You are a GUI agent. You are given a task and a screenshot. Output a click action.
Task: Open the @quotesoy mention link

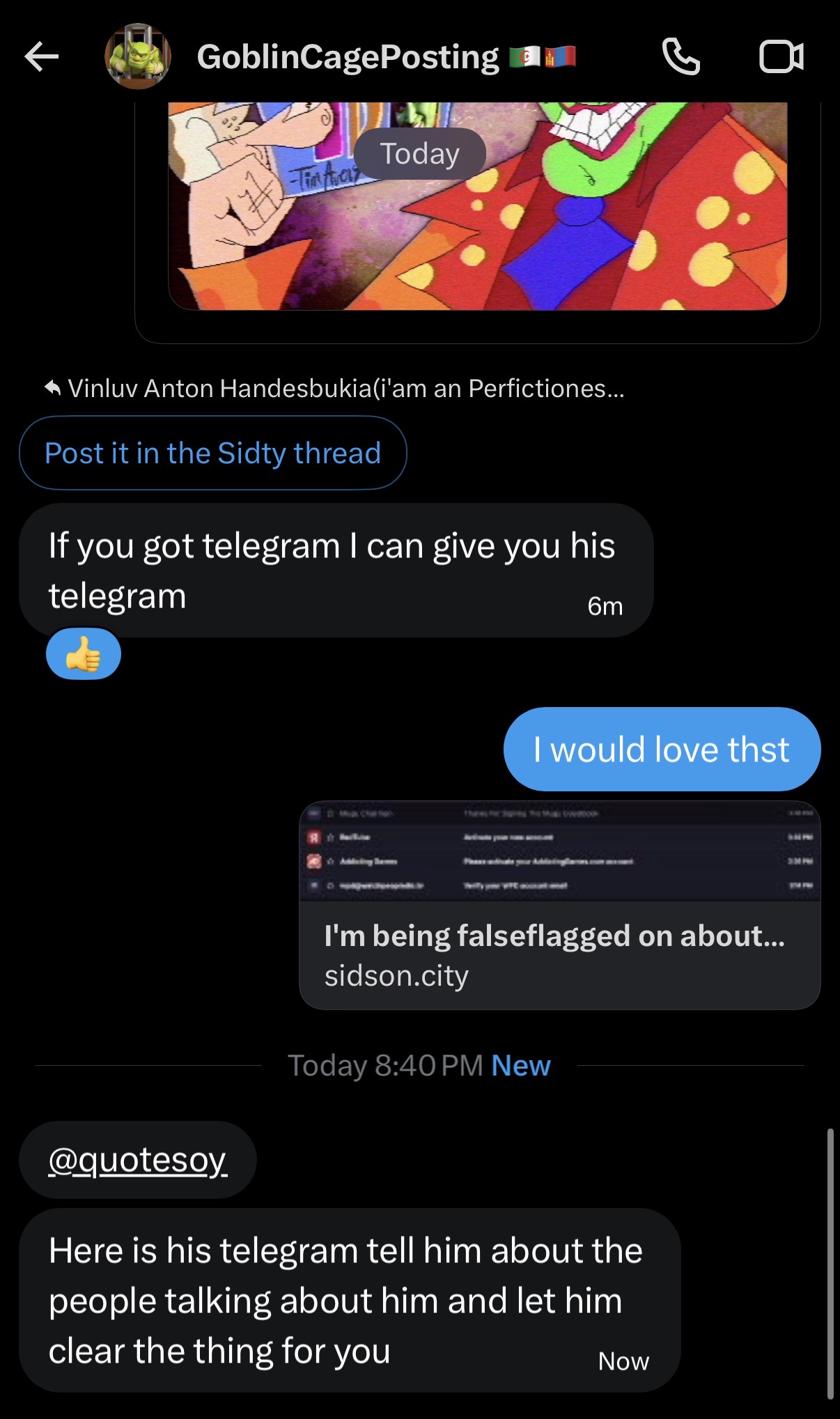point(137,1160)
